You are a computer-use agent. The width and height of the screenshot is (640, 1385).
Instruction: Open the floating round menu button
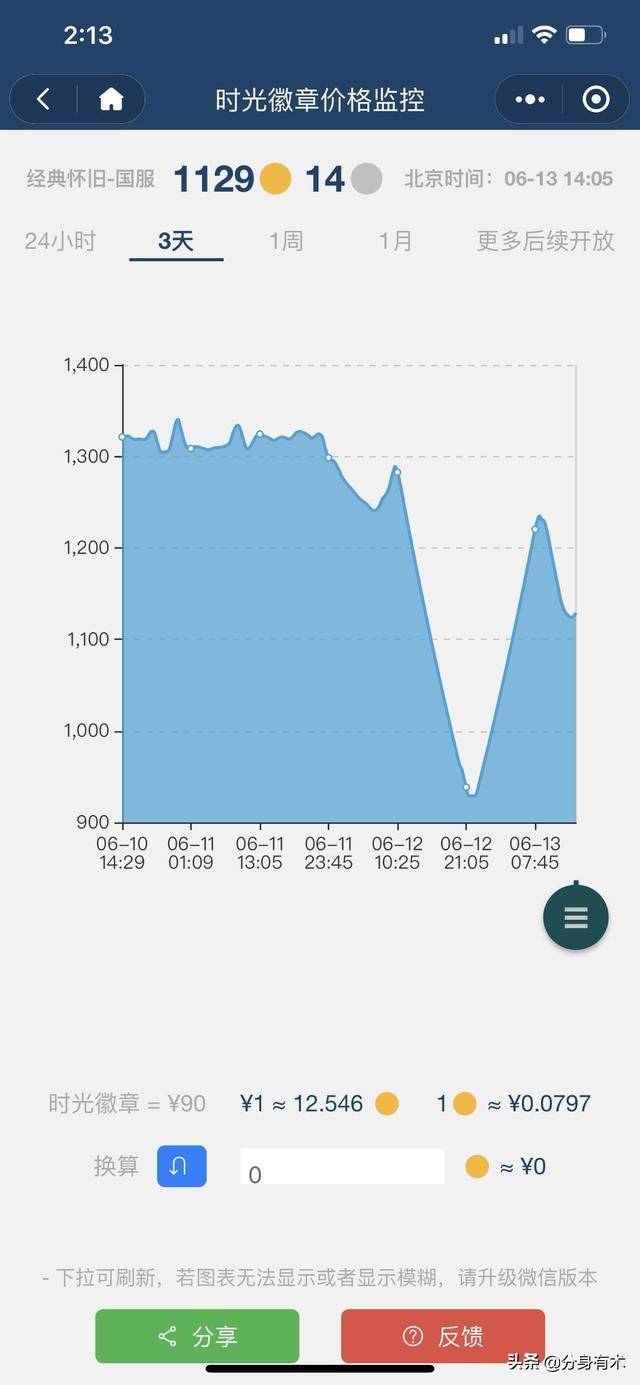(576, 917)
